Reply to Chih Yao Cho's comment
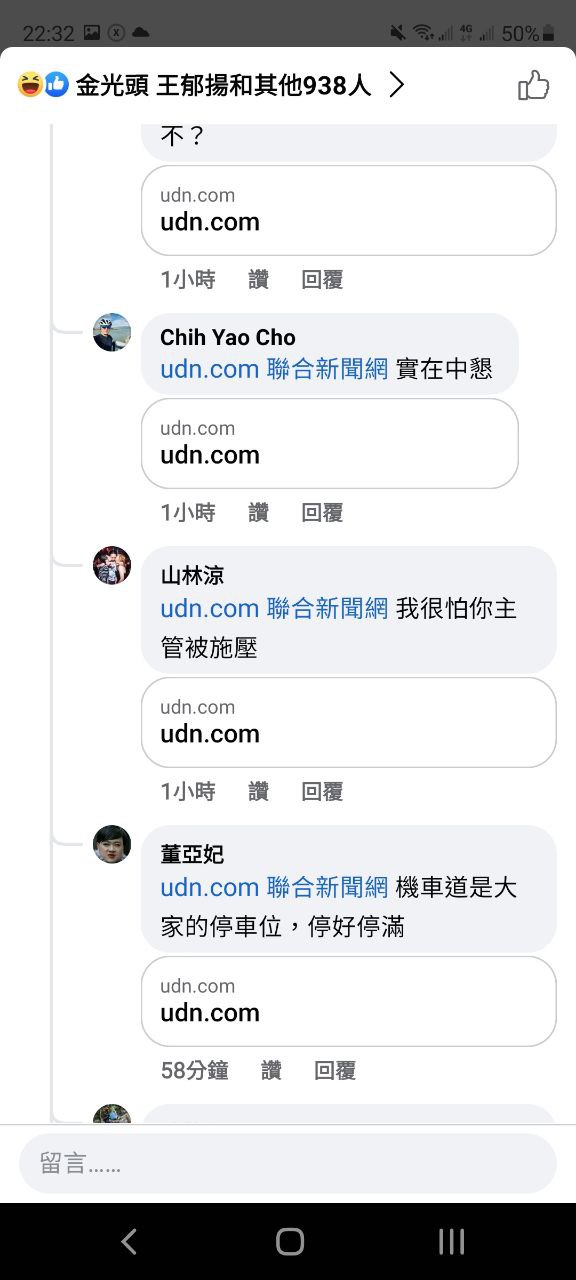Image resolution: width=576 pixels, height=1280 pixels. click(x=322, y=513)
